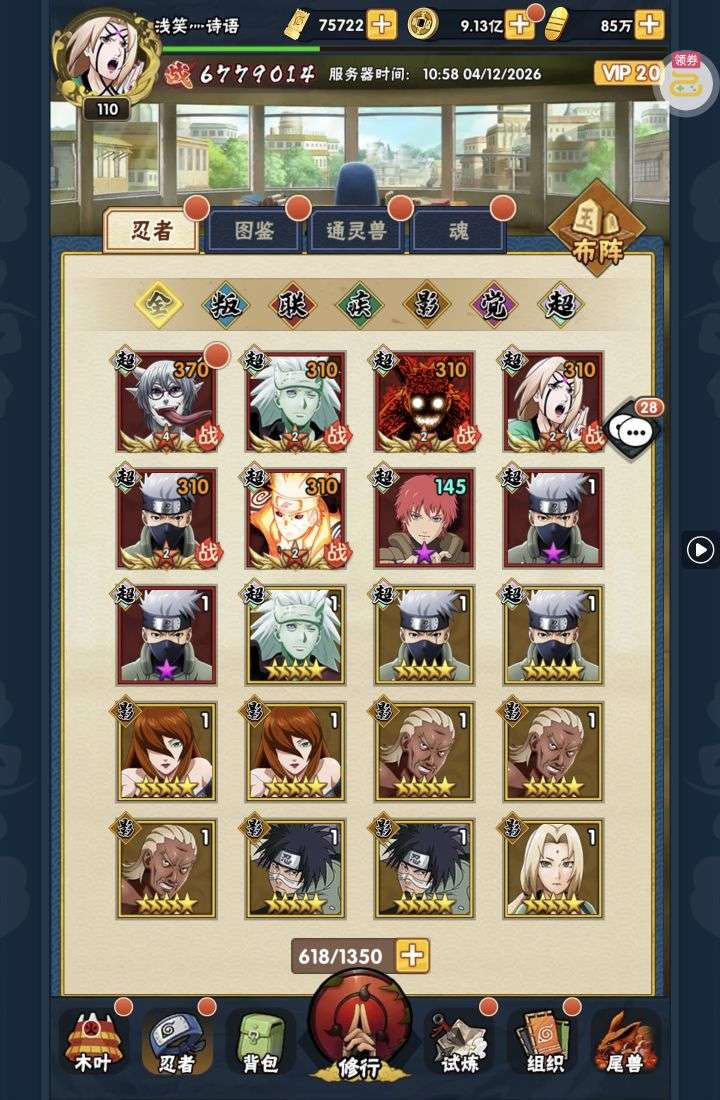Filter ninjas by 影 category

pos(427,304)
